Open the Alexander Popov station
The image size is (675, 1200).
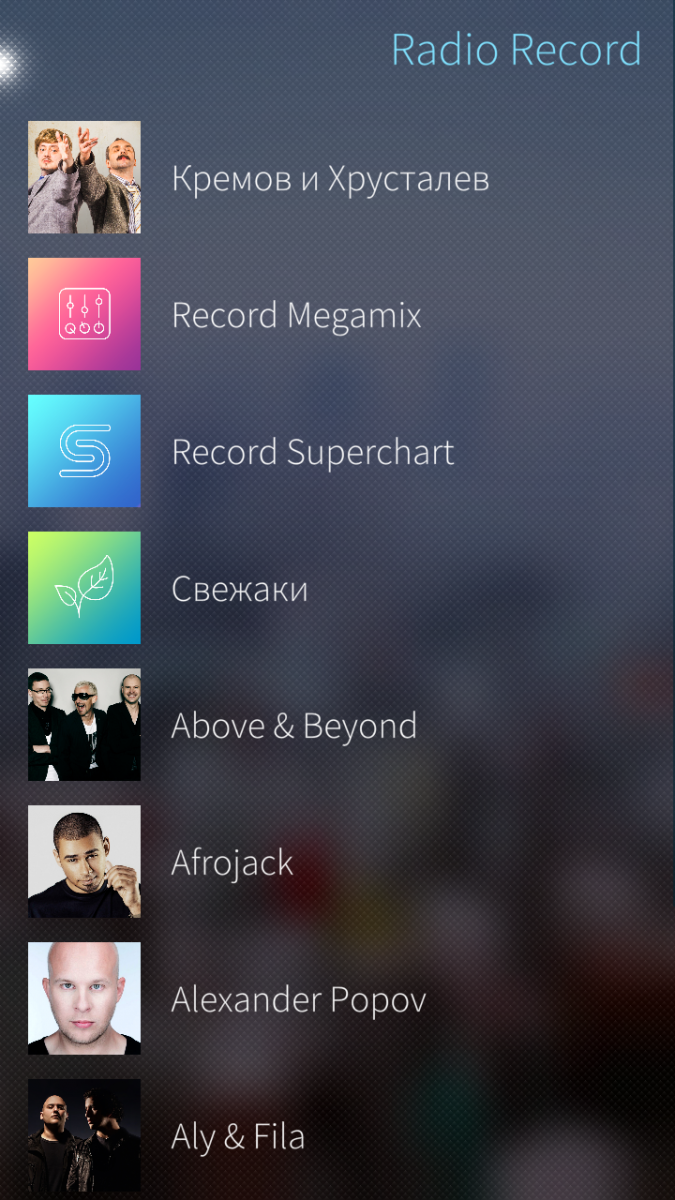[298, 999]
